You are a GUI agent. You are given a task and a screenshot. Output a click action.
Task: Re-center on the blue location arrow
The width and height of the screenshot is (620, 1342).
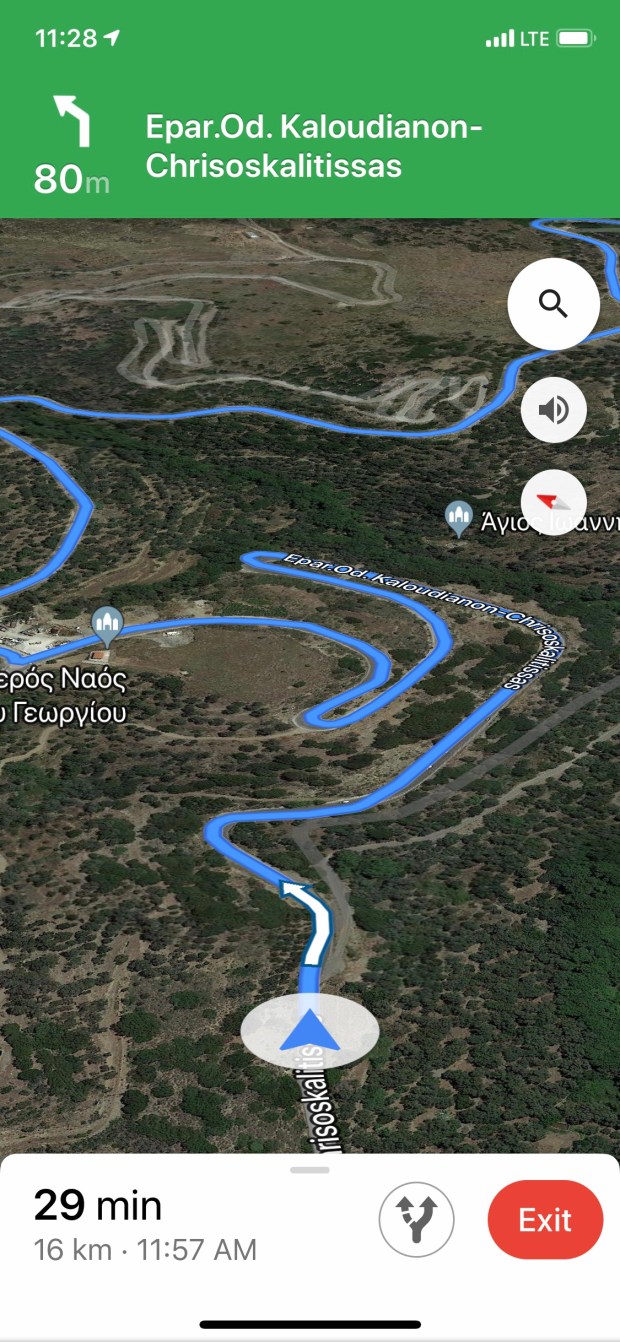coord(310,1029)
